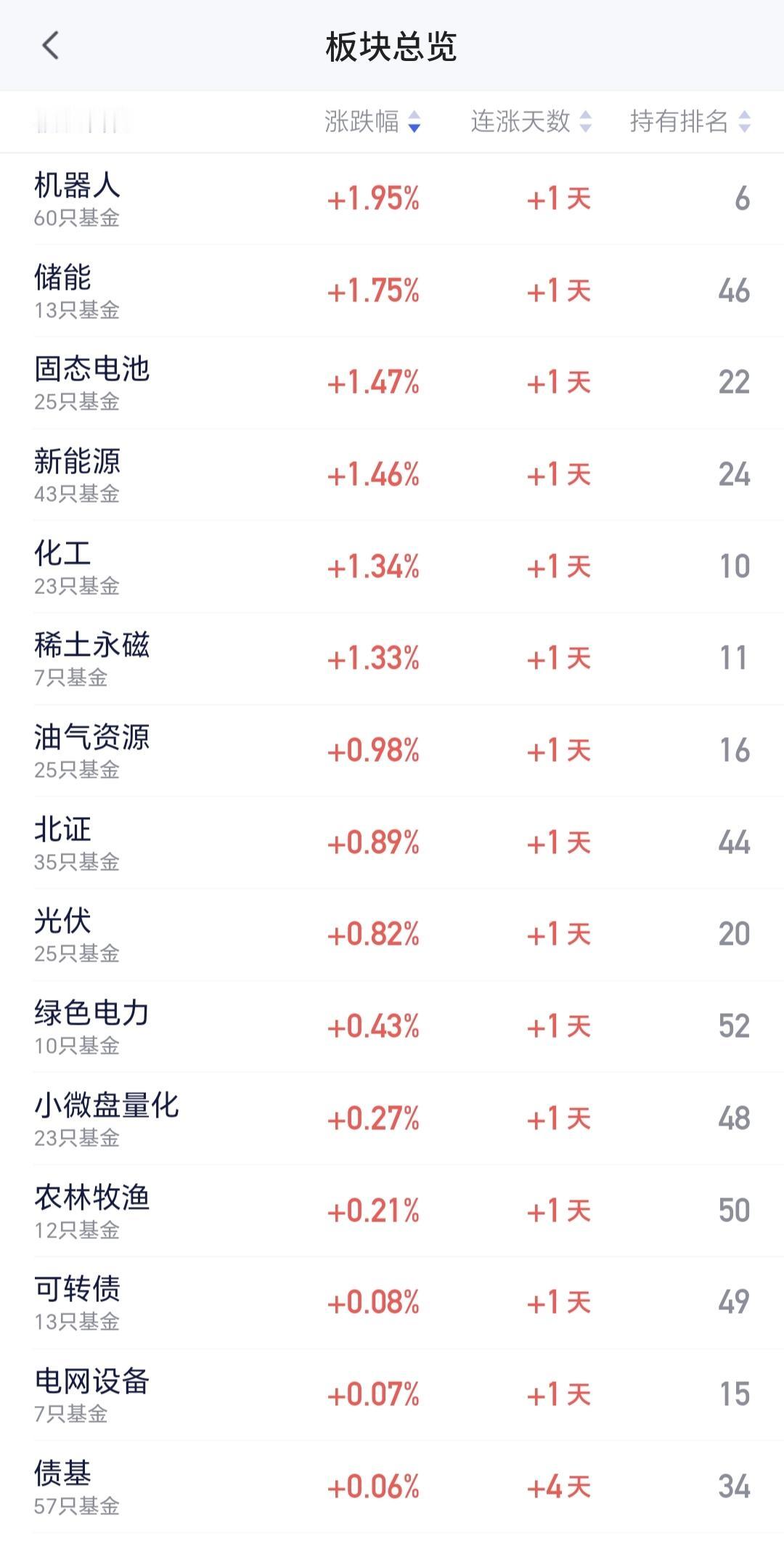784x1541 pixels.
Task: Open the 新能源 sector row
Action: pyautogui.click(x=392, y=475)
